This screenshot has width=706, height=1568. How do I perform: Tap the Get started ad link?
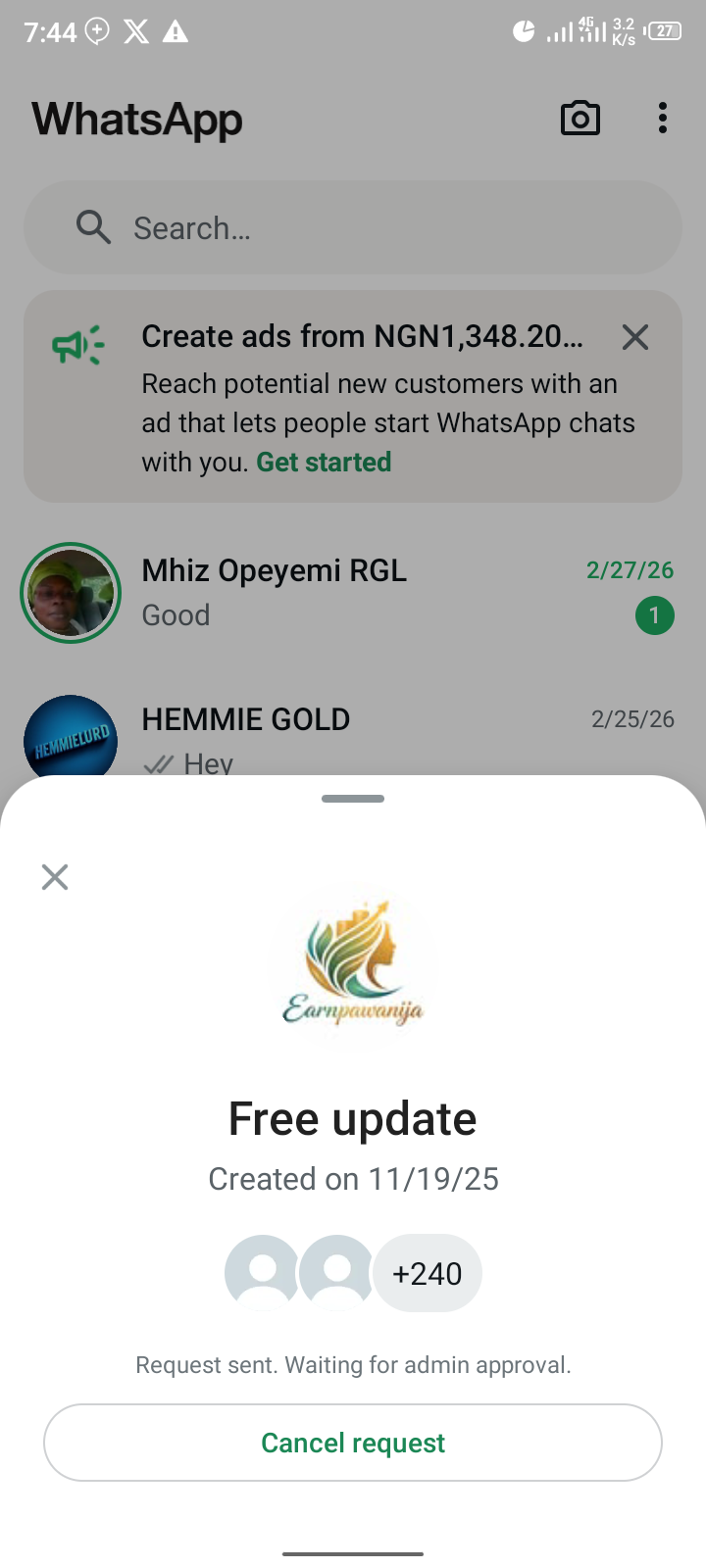coord(324,463)
